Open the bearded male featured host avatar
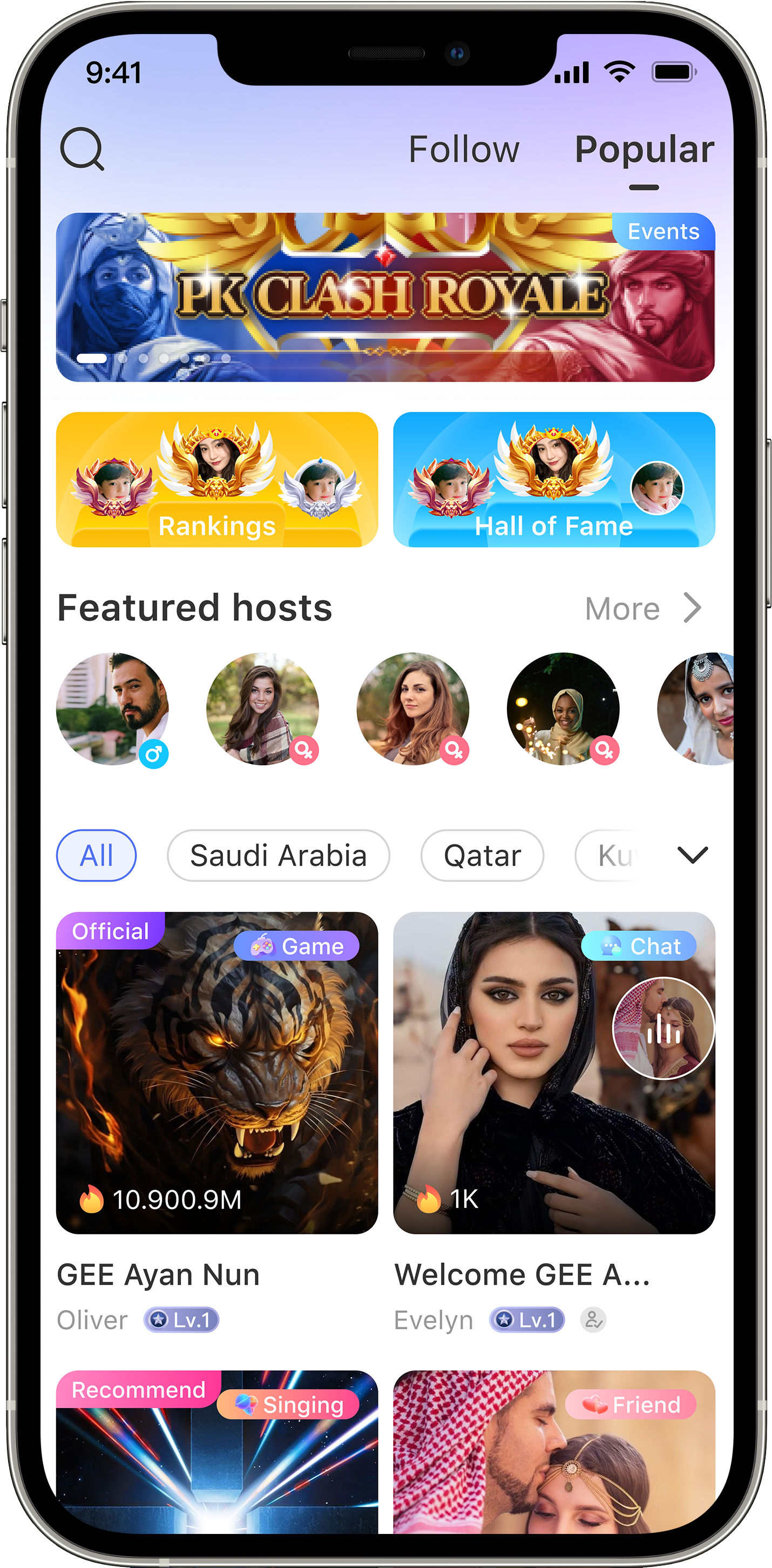This screenshot has height=1568, width=772. pos(112,709)
